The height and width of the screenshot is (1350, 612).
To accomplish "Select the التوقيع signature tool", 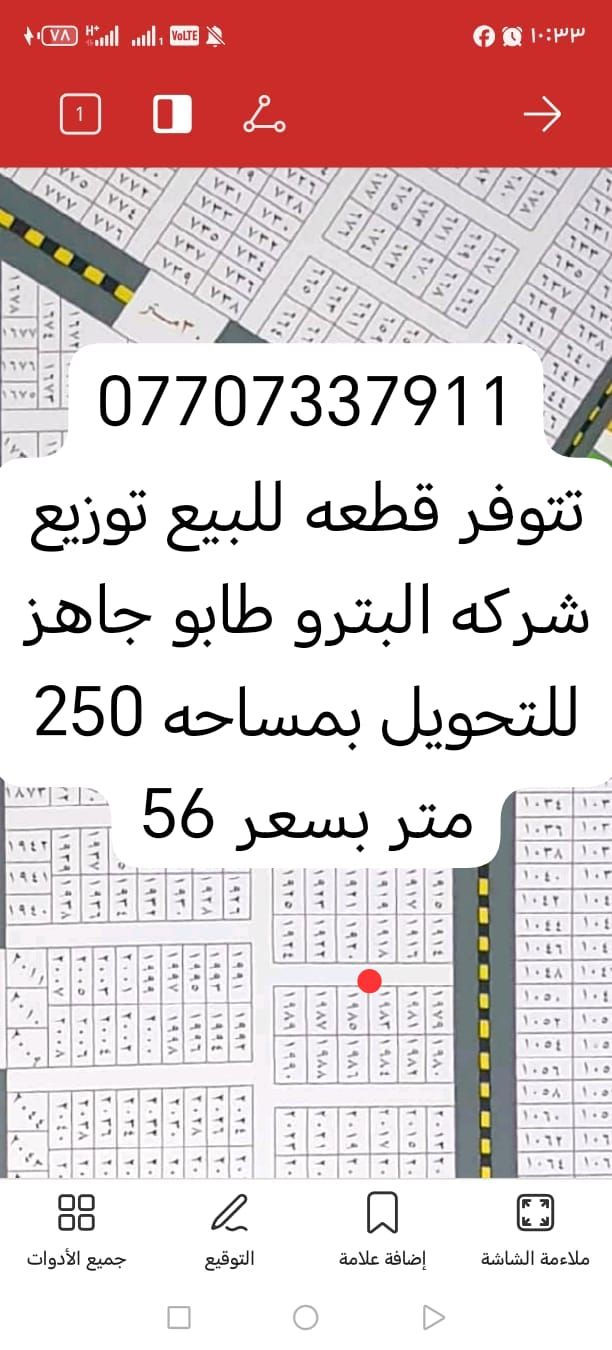I will [230, 1229].
